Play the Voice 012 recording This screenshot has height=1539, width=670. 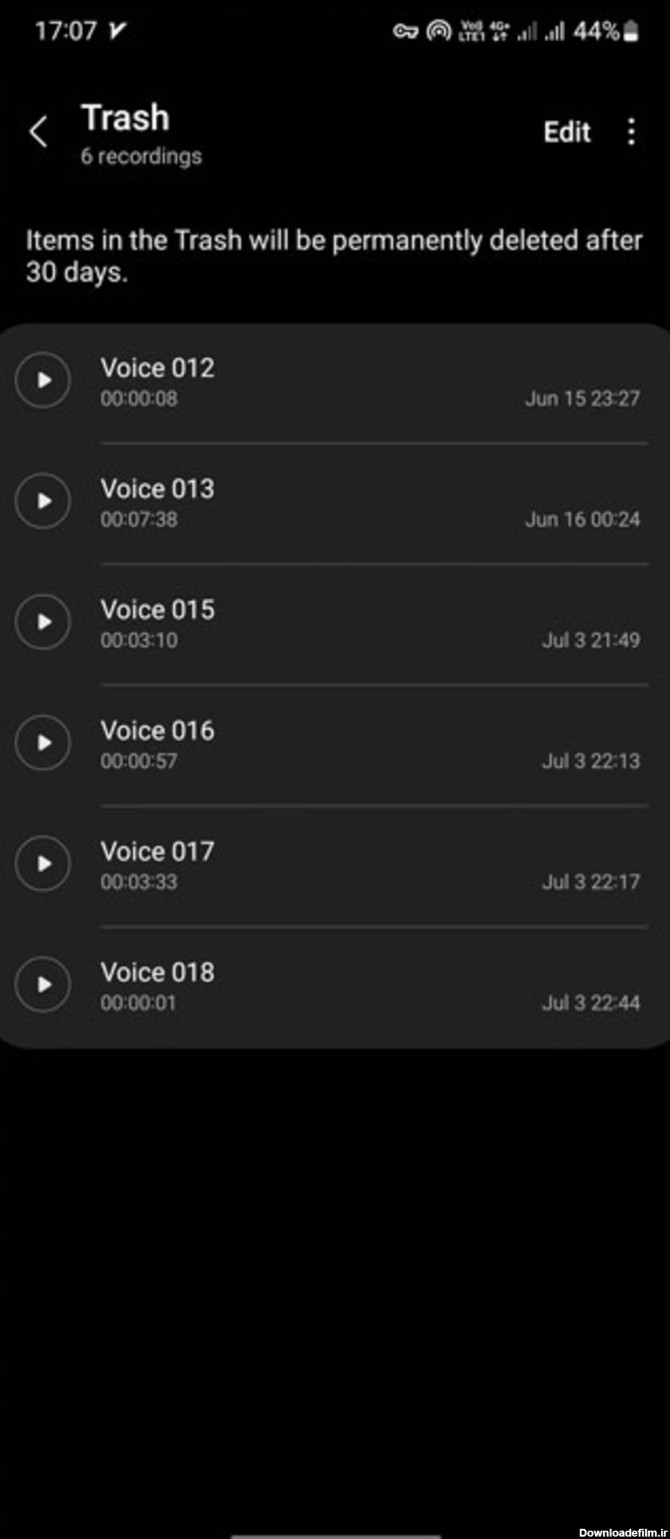tap(43, 380)
